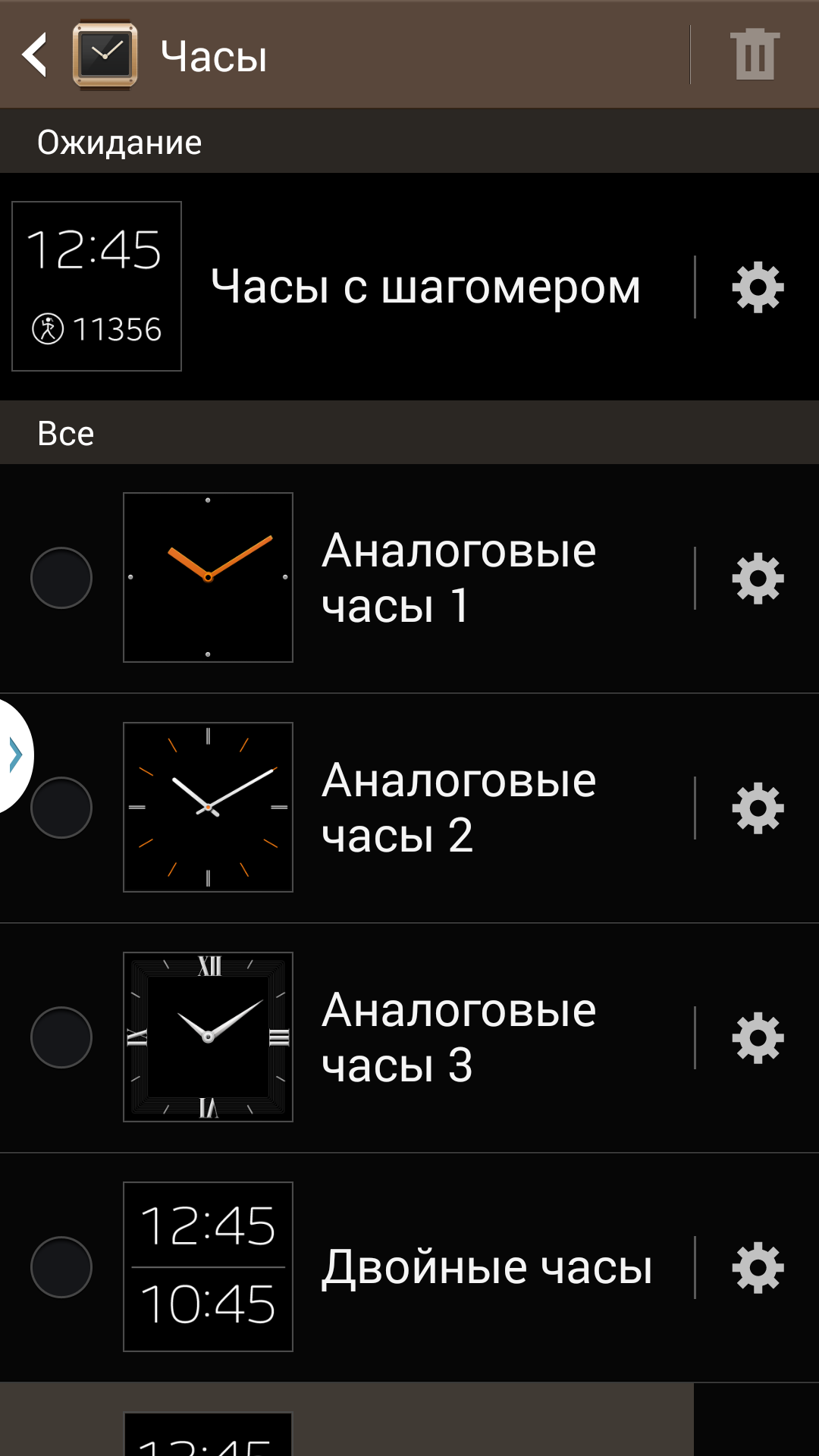Screen dimensions: 819x1456
Task: Expand the side panel arrow handle
Action: pyautogui.click(x=15, y=755)
